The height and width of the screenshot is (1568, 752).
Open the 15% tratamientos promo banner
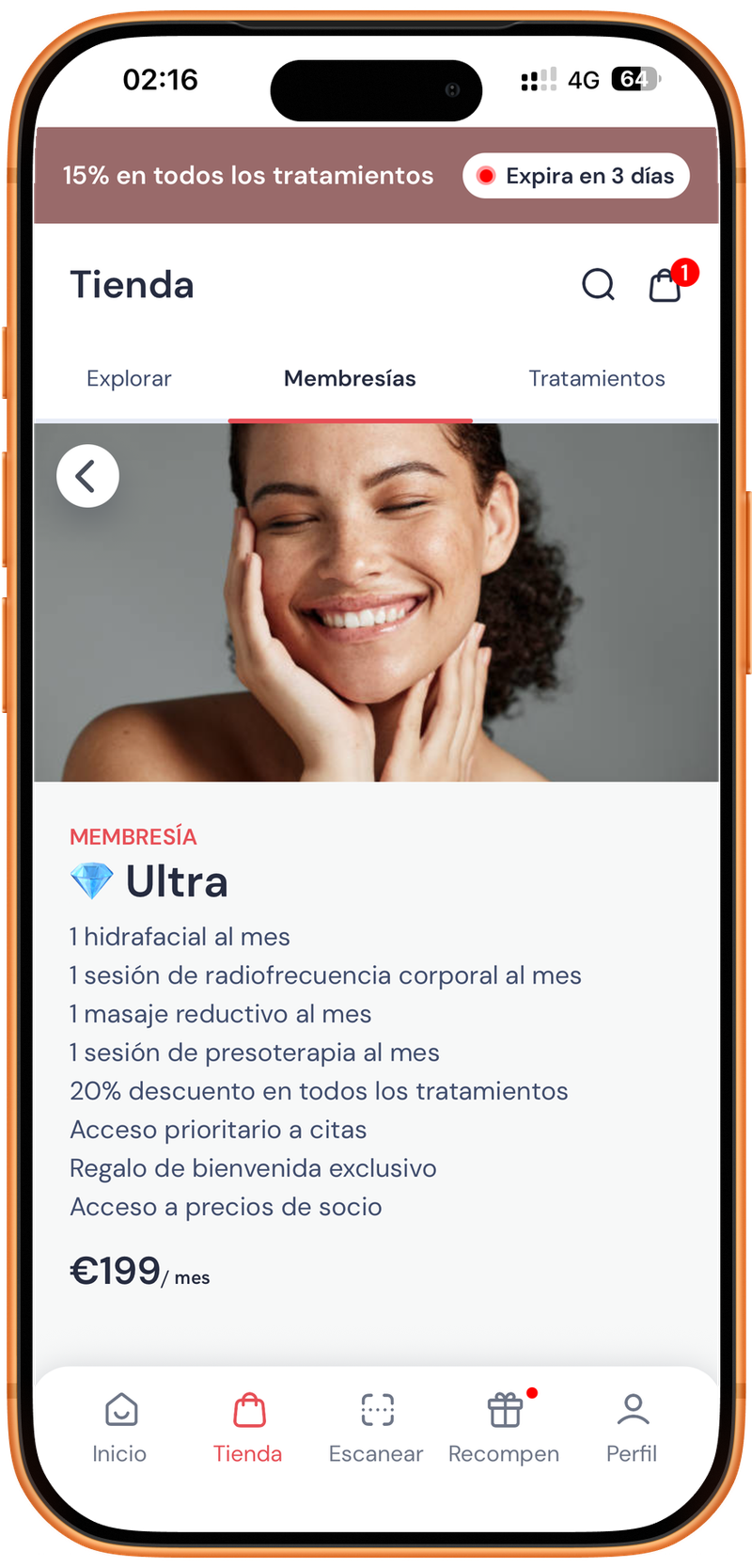pos(247,175)
